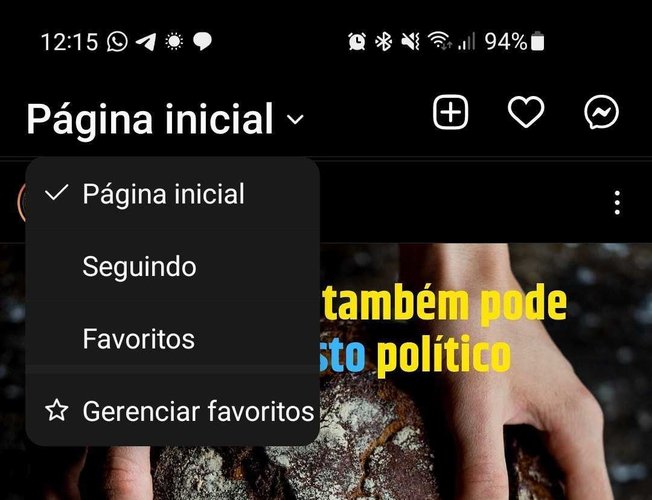
Task: Switch feed to Seguindo
Action: [139, 267]
